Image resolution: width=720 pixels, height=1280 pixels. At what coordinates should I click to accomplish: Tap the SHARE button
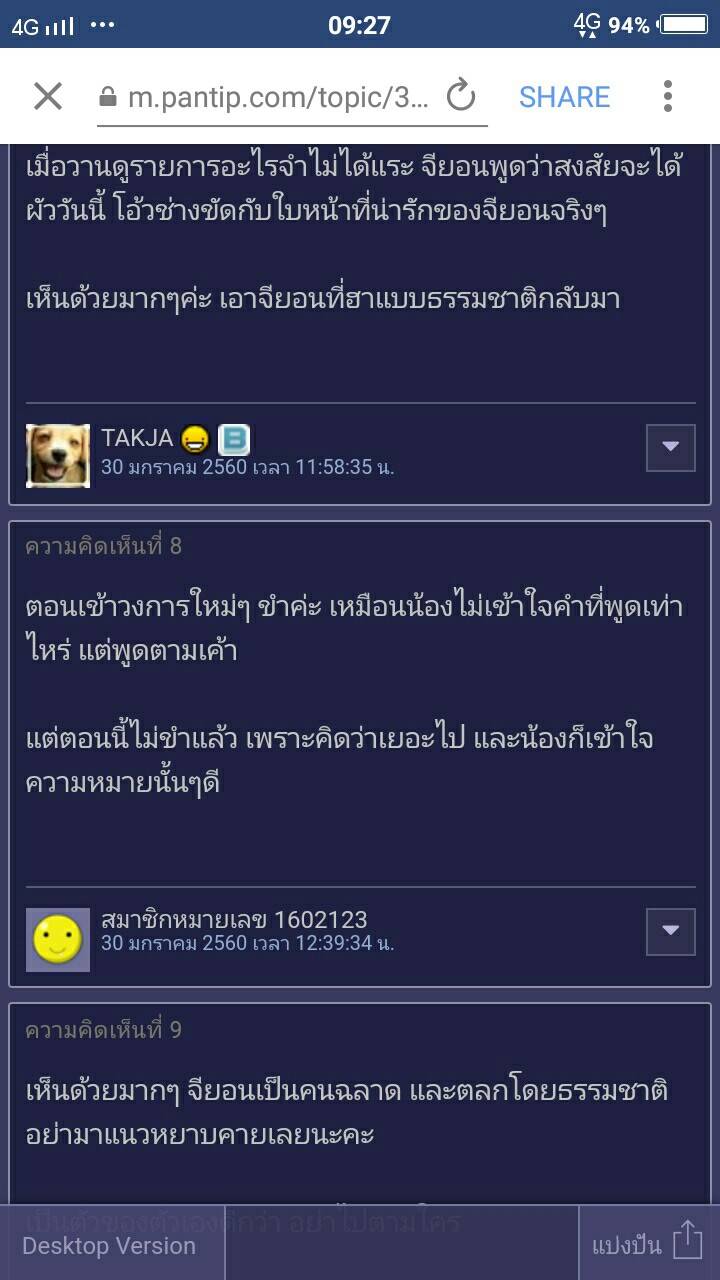[564, 97]
